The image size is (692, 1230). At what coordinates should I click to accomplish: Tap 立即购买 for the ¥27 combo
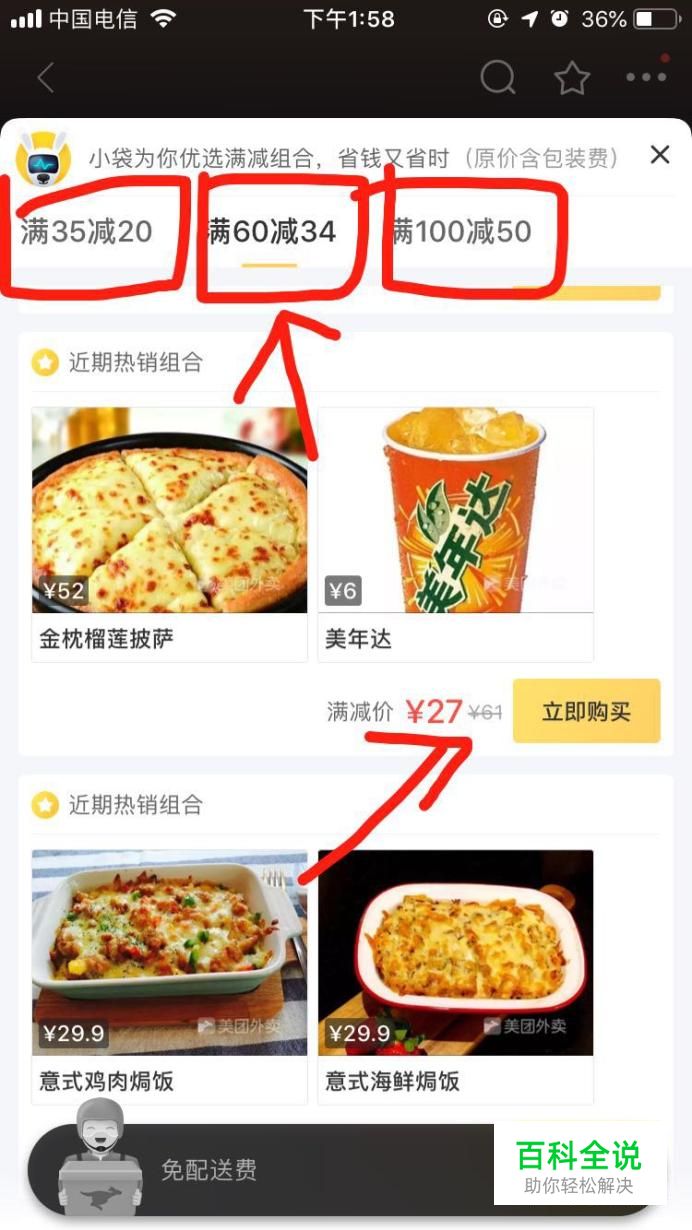587,711
